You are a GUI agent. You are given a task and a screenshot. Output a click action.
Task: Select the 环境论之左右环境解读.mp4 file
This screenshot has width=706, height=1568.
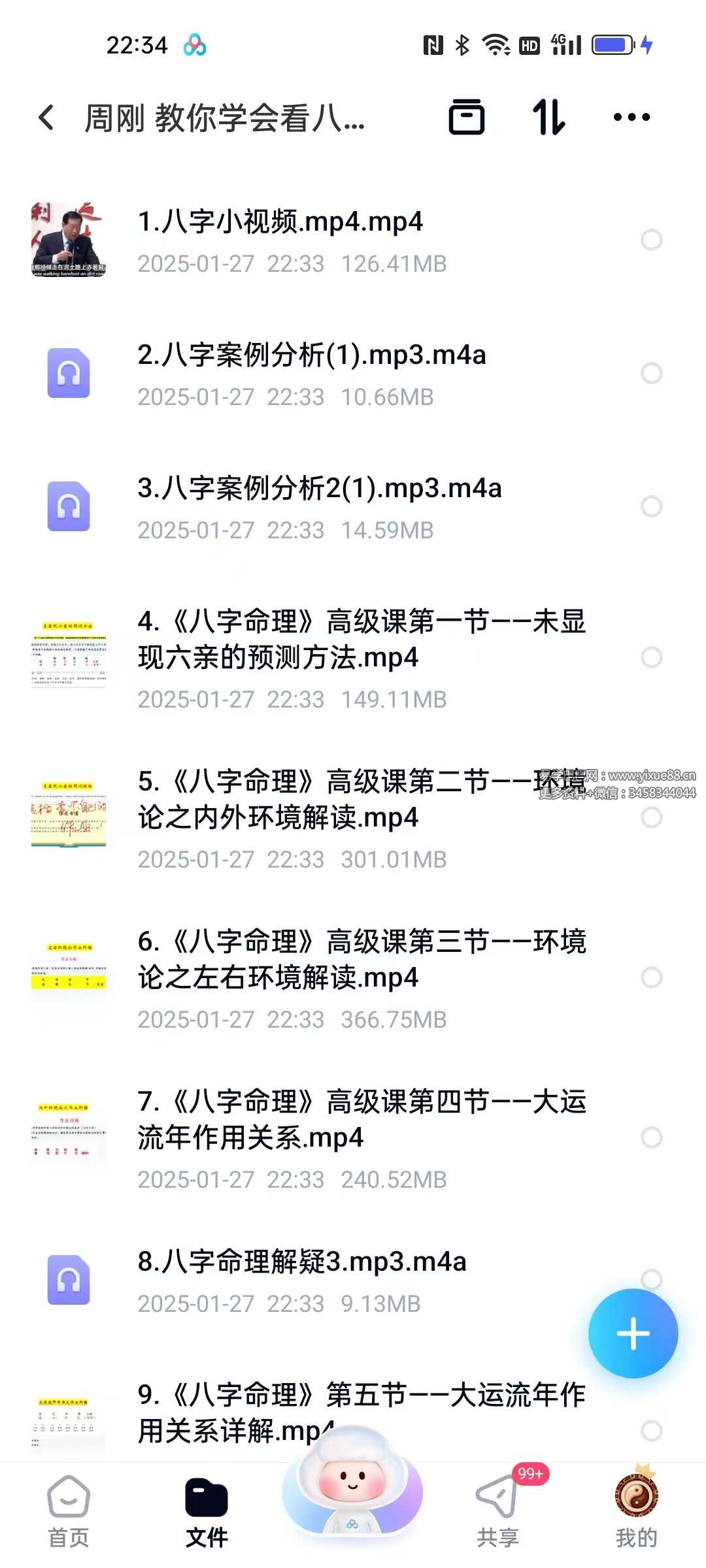pyautogui.click(x=651, y=977)
